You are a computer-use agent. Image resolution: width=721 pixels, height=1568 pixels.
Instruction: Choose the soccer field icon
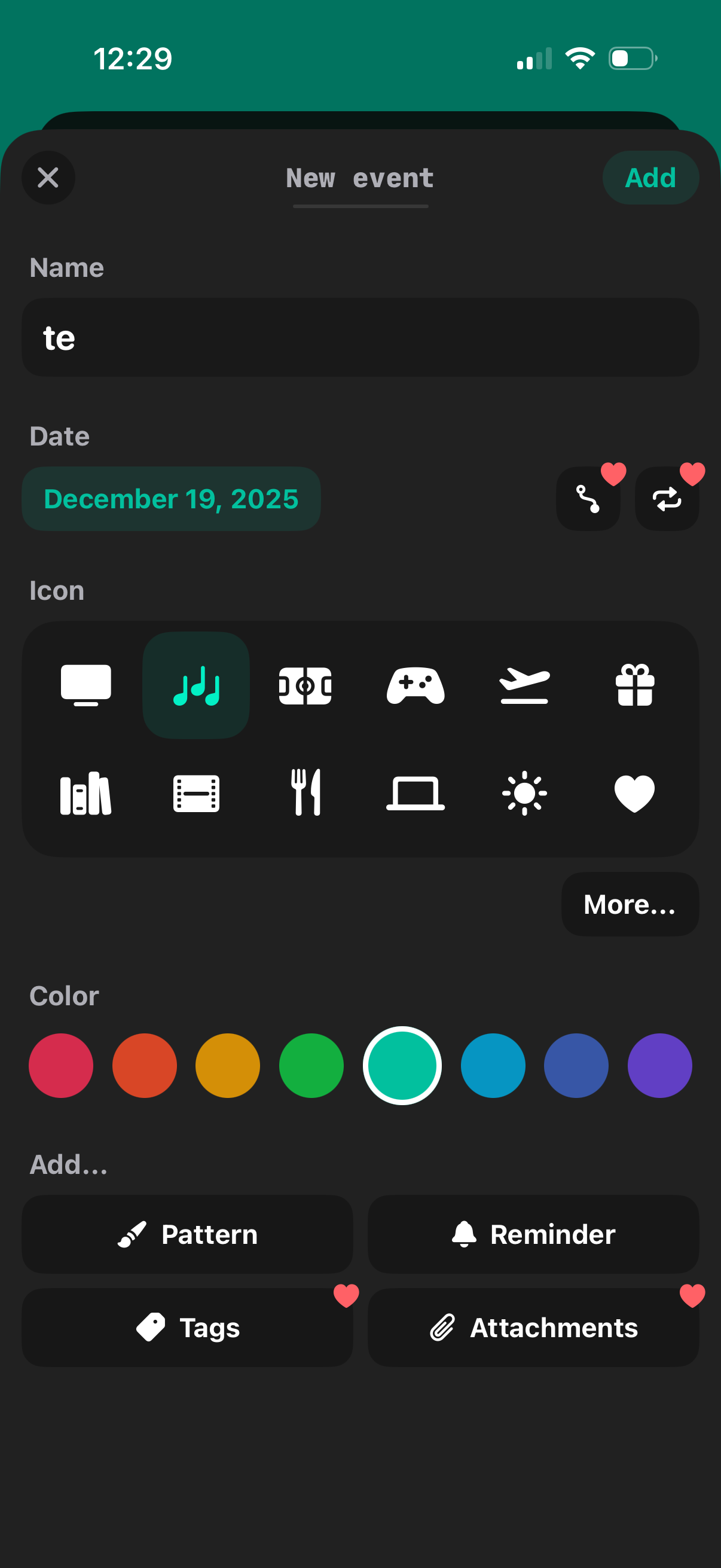[x=305, y=686]
